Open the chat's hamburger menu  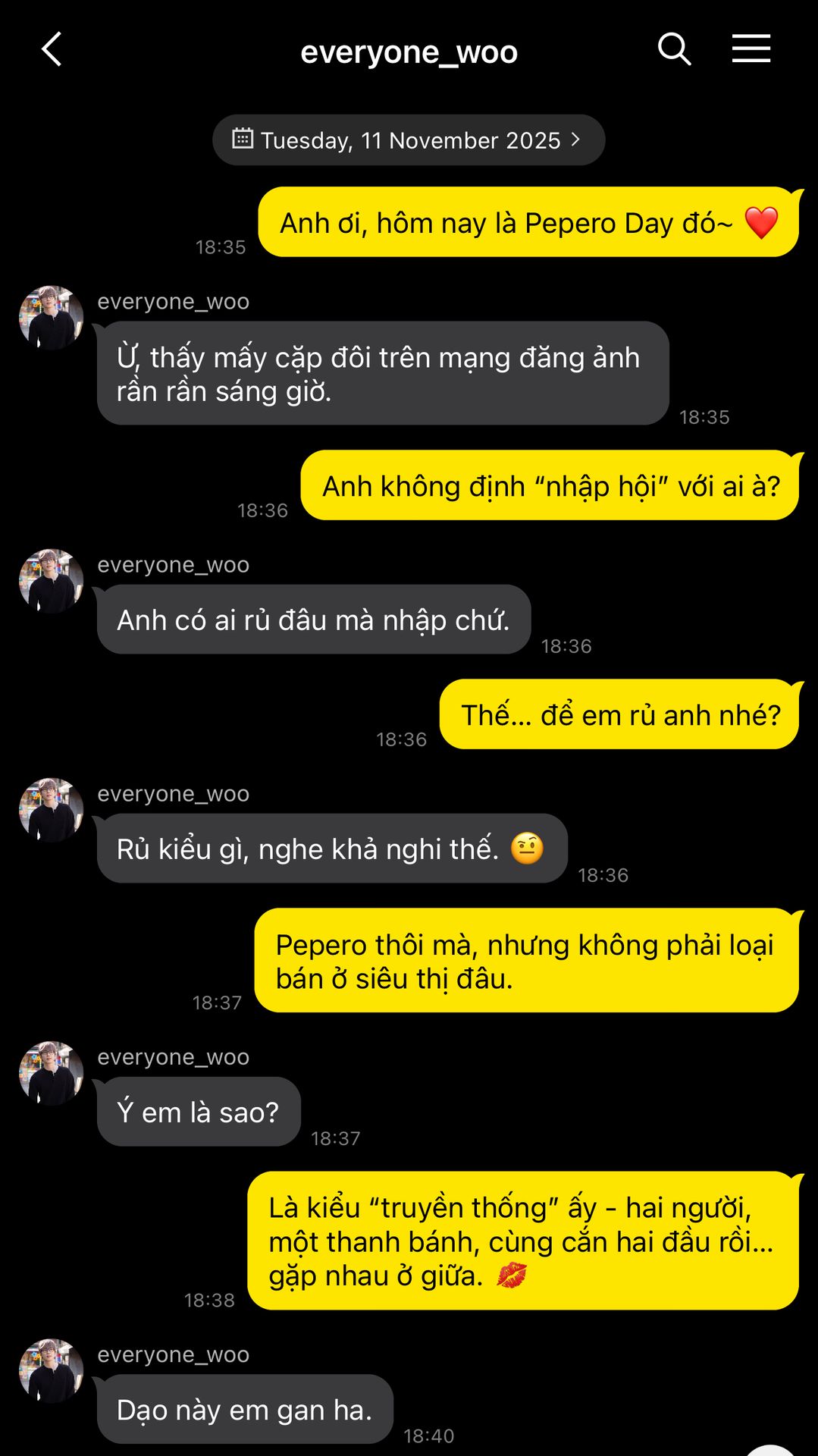[751, 49]
